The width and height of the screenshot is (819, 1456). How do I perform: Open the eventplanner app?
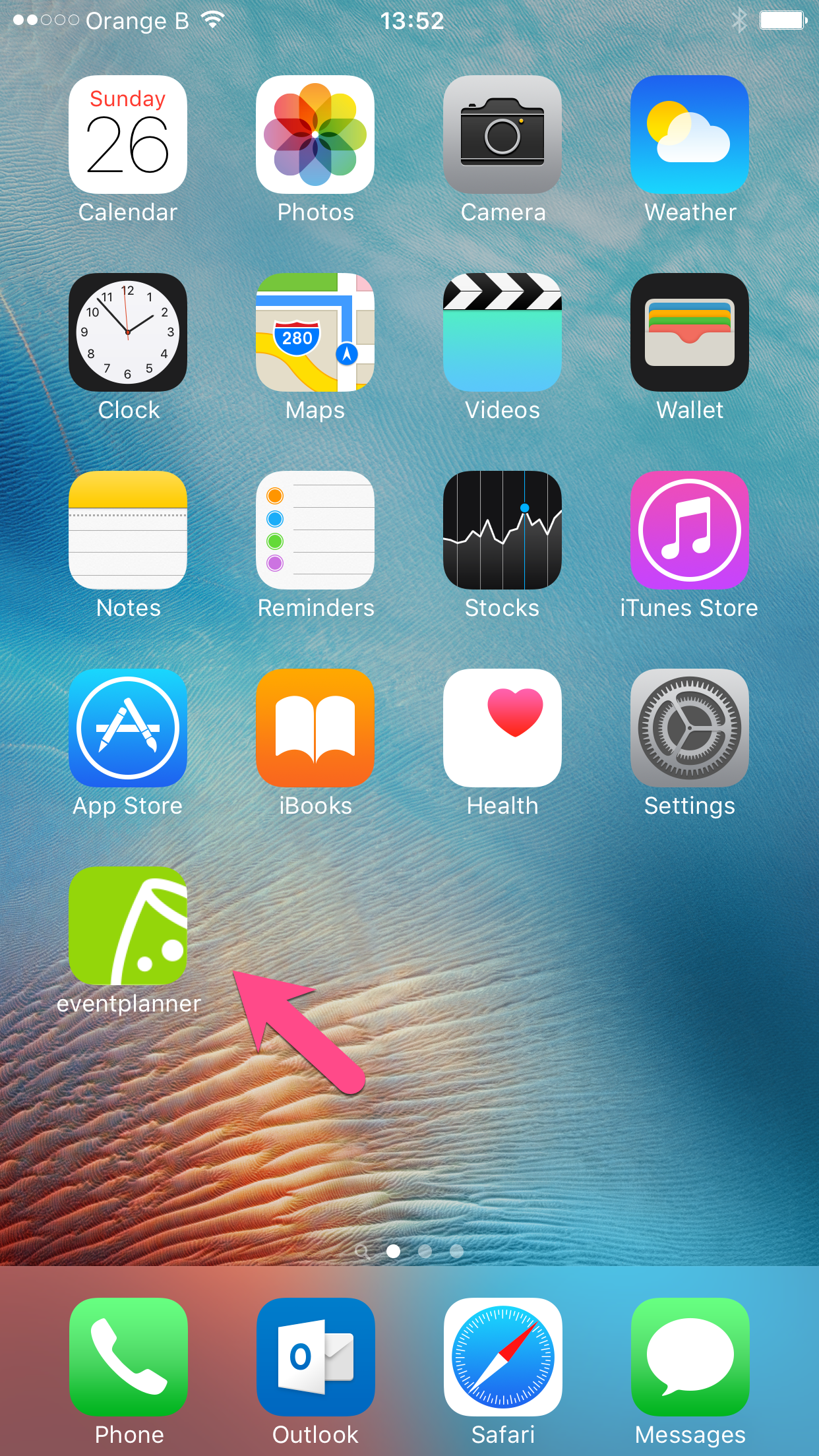(128, 926)
